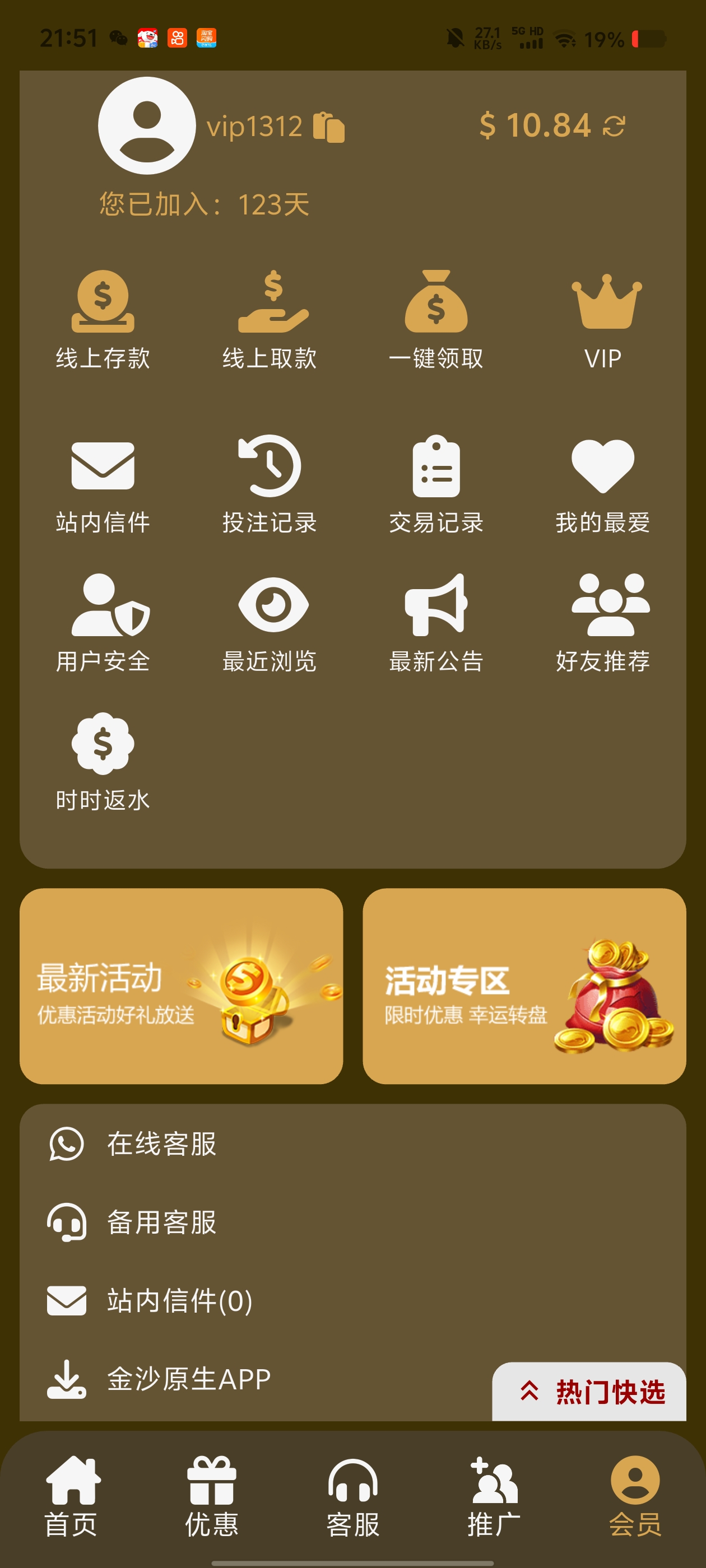Download 金沙原生APP native app
The width and height of the screenshot is (706, 1568).
coord(189,1379)
